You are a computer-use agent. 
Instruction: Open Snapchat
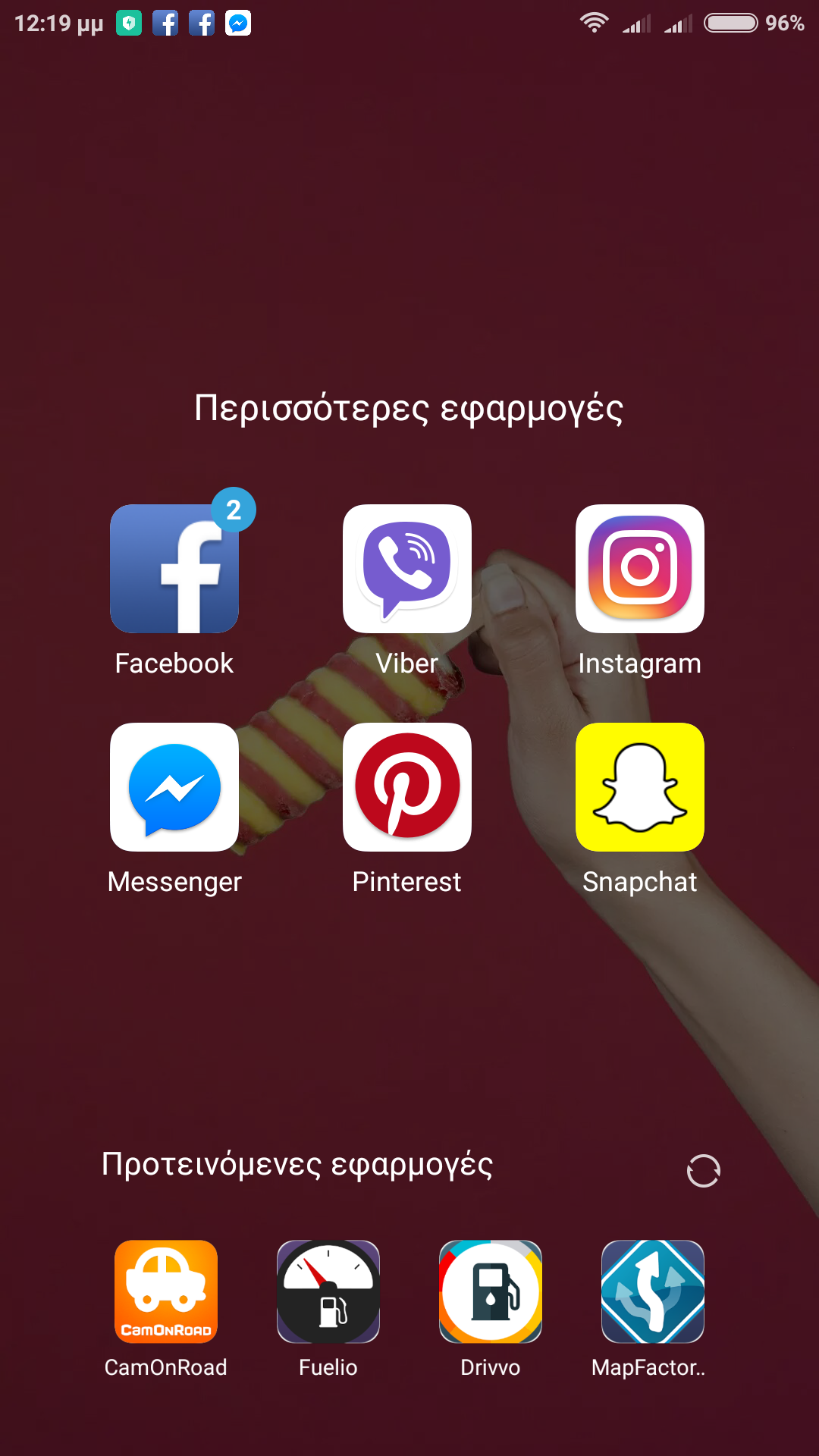(640, 787)
